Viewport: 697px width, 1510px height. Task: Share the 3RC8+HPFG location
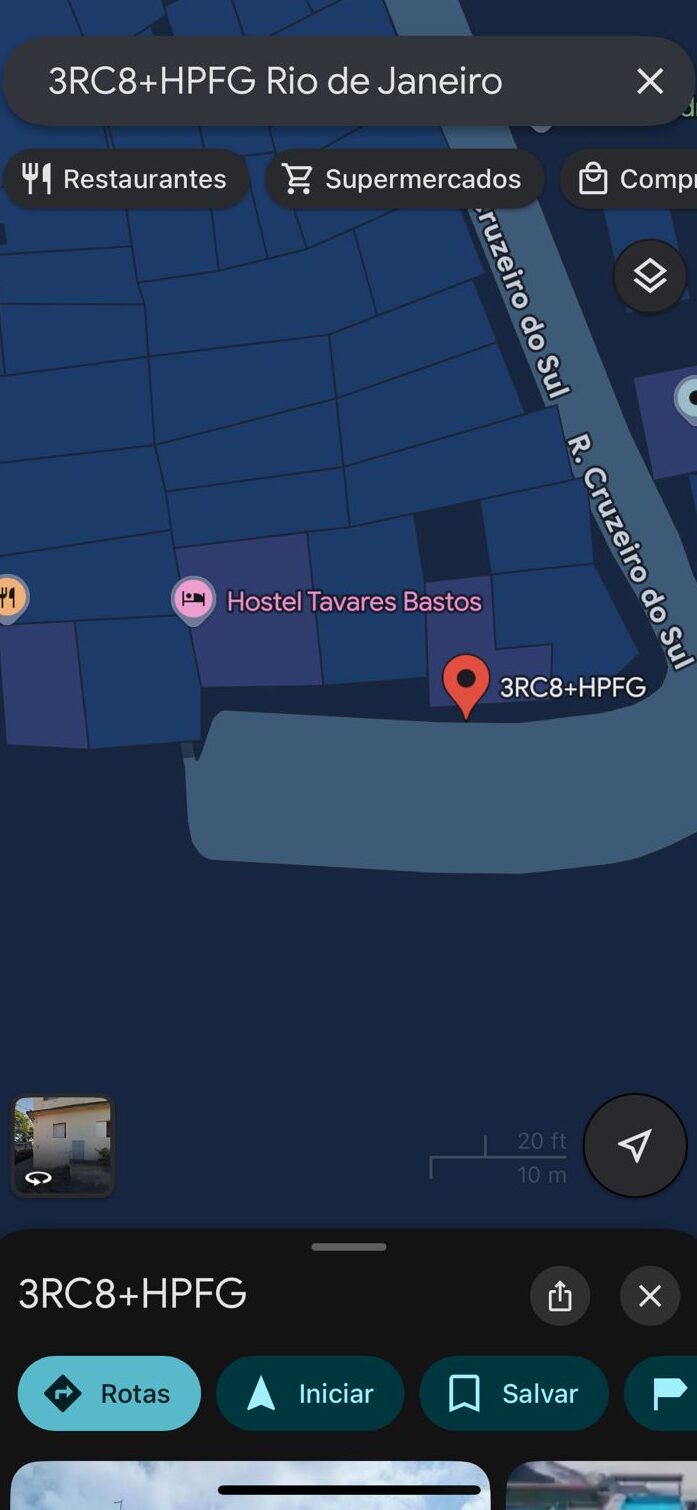tap(560, 1296)
